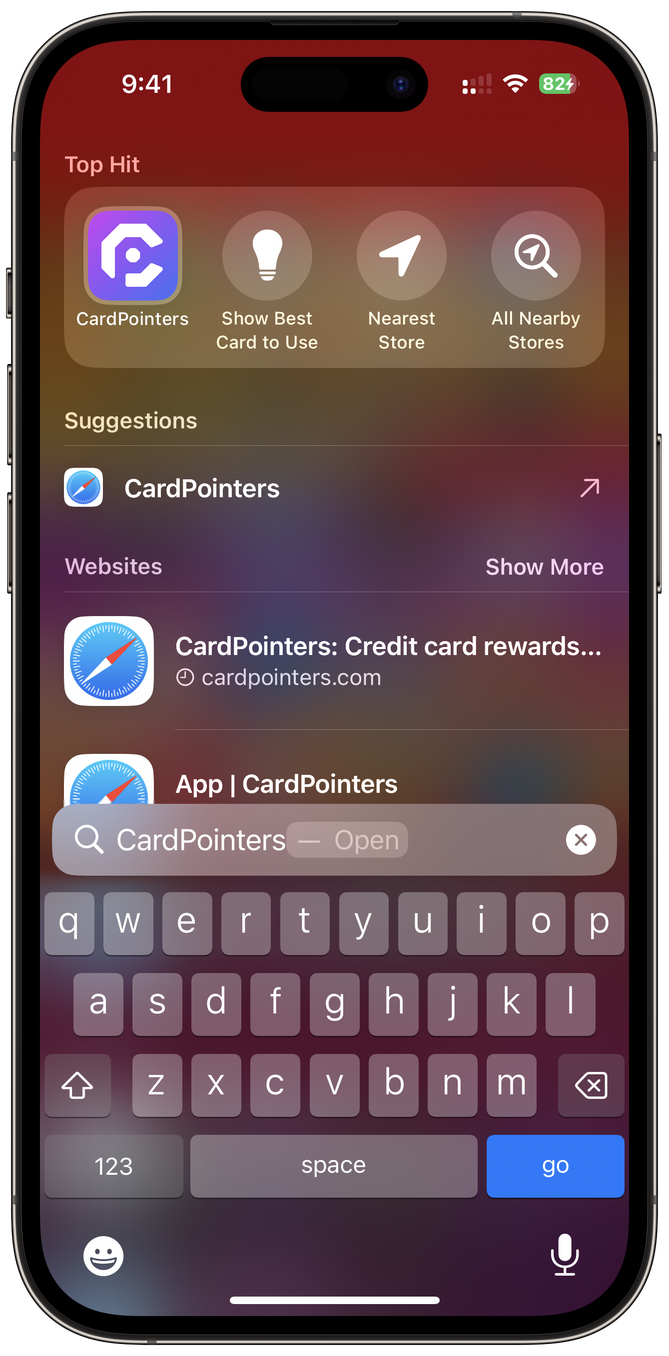
Task: Show more website results
Action: coord(544,567)
